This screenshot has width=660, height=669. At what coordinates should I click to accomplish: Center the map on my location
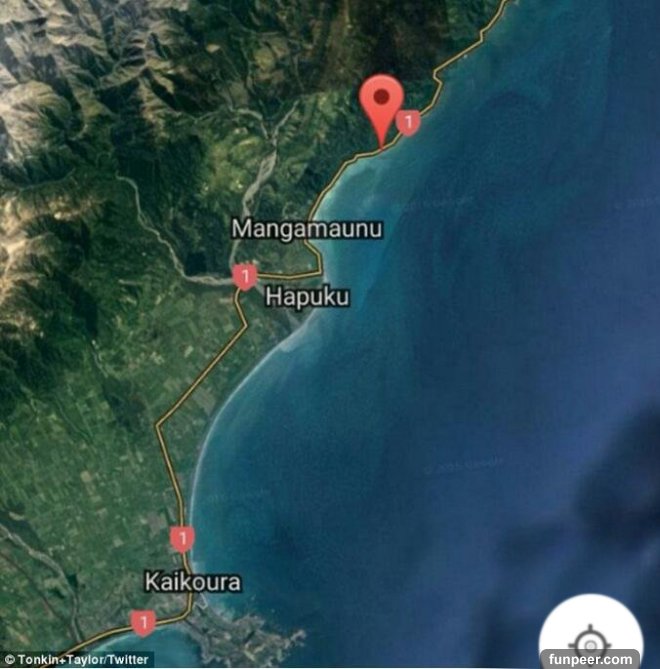591,641
